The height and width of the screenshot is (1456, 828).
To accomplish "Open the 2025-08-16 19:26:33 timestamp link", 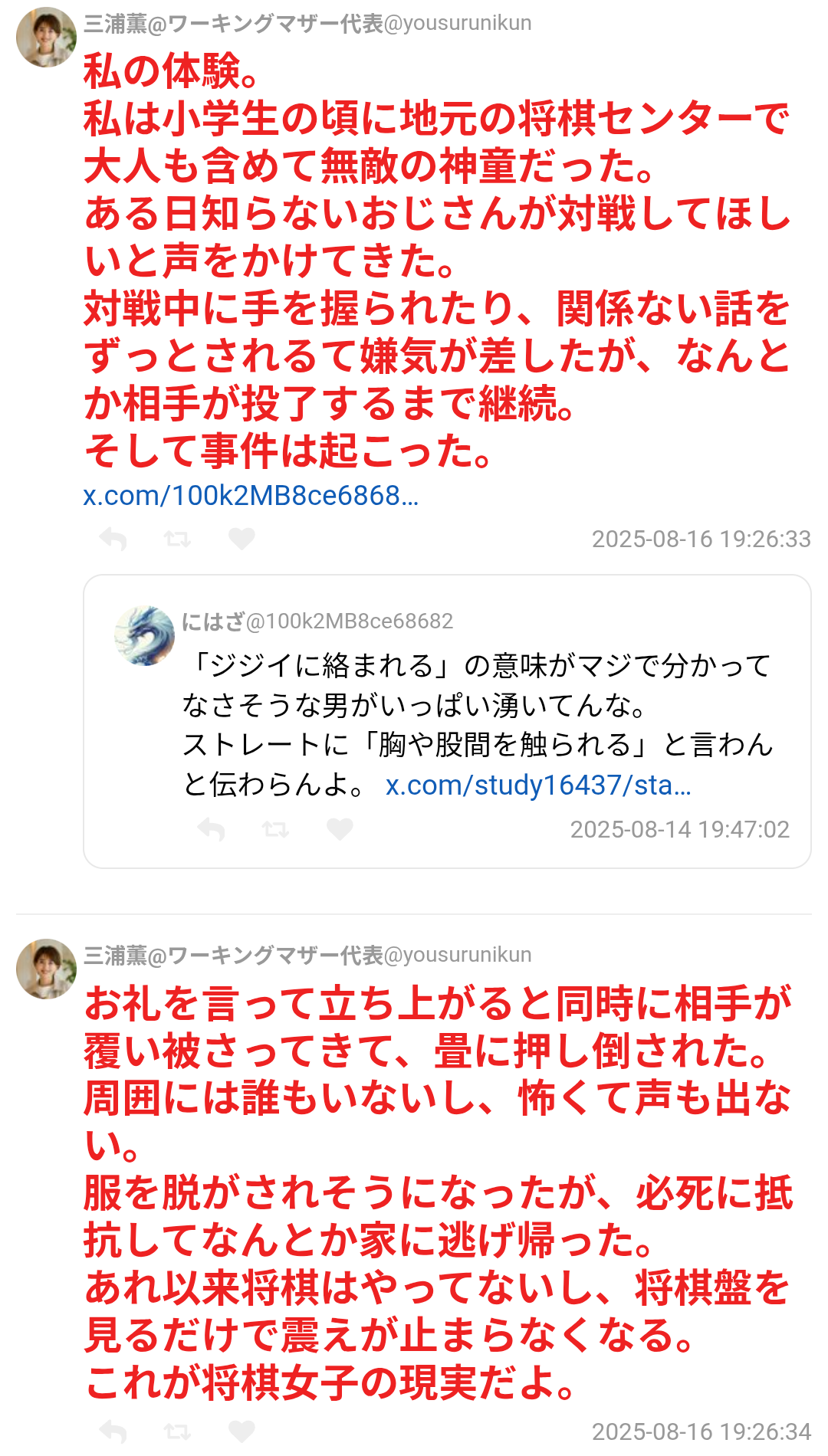I will [701, 539].
